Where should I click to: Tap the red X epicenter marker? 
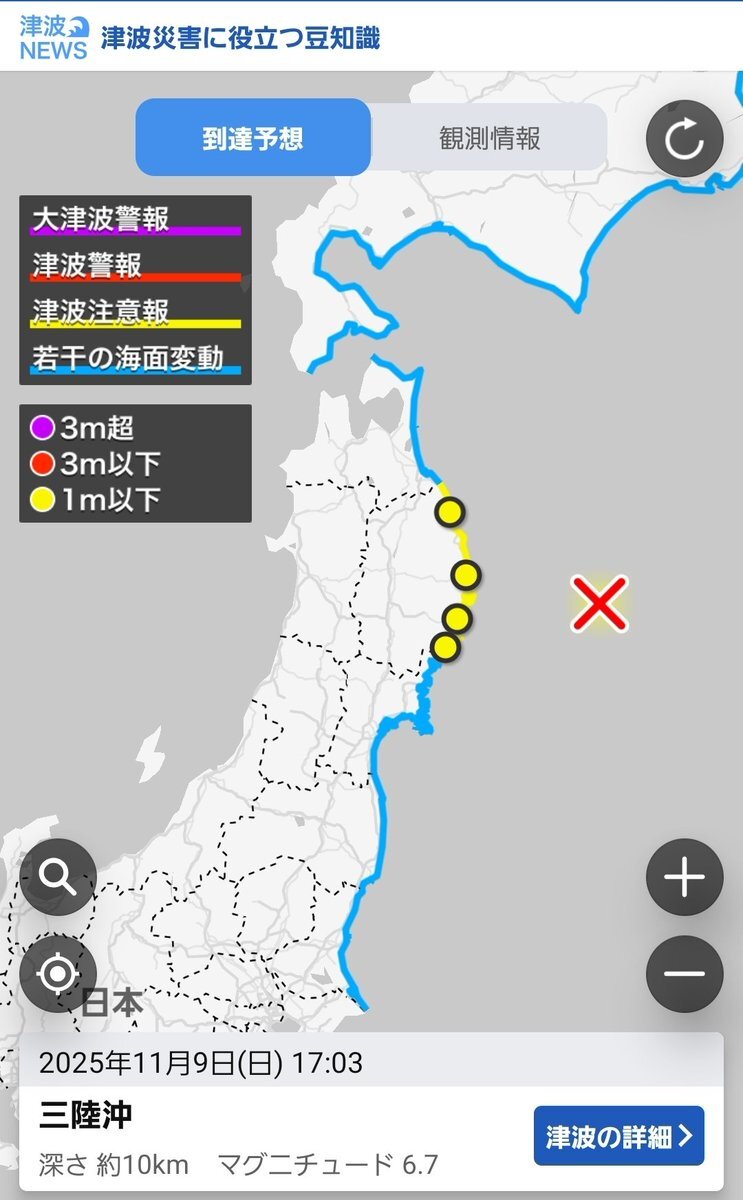(x=599, y=604)
